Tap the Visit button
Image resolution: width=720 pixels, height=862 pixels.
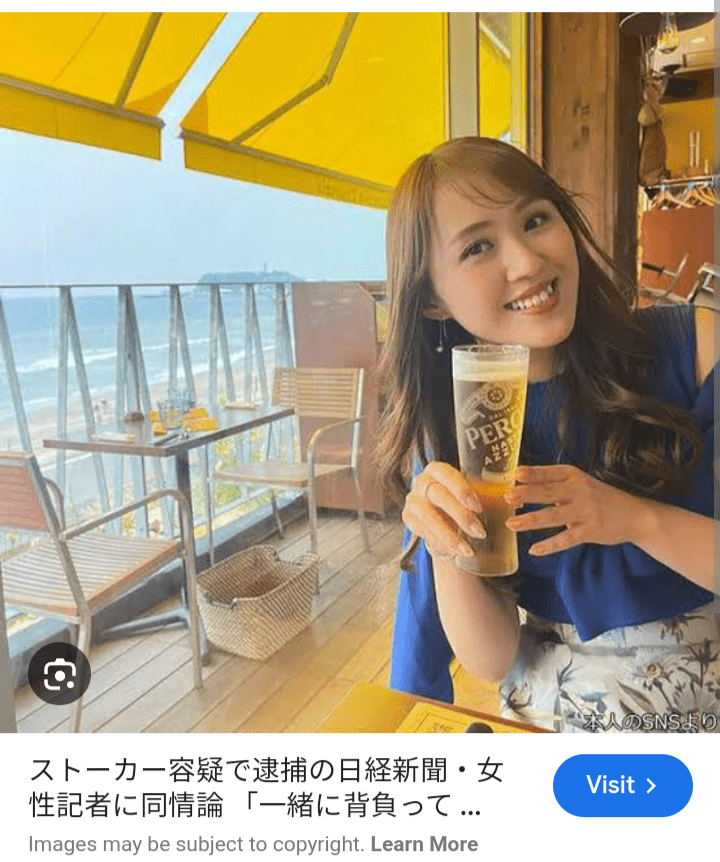click(622, 785)
